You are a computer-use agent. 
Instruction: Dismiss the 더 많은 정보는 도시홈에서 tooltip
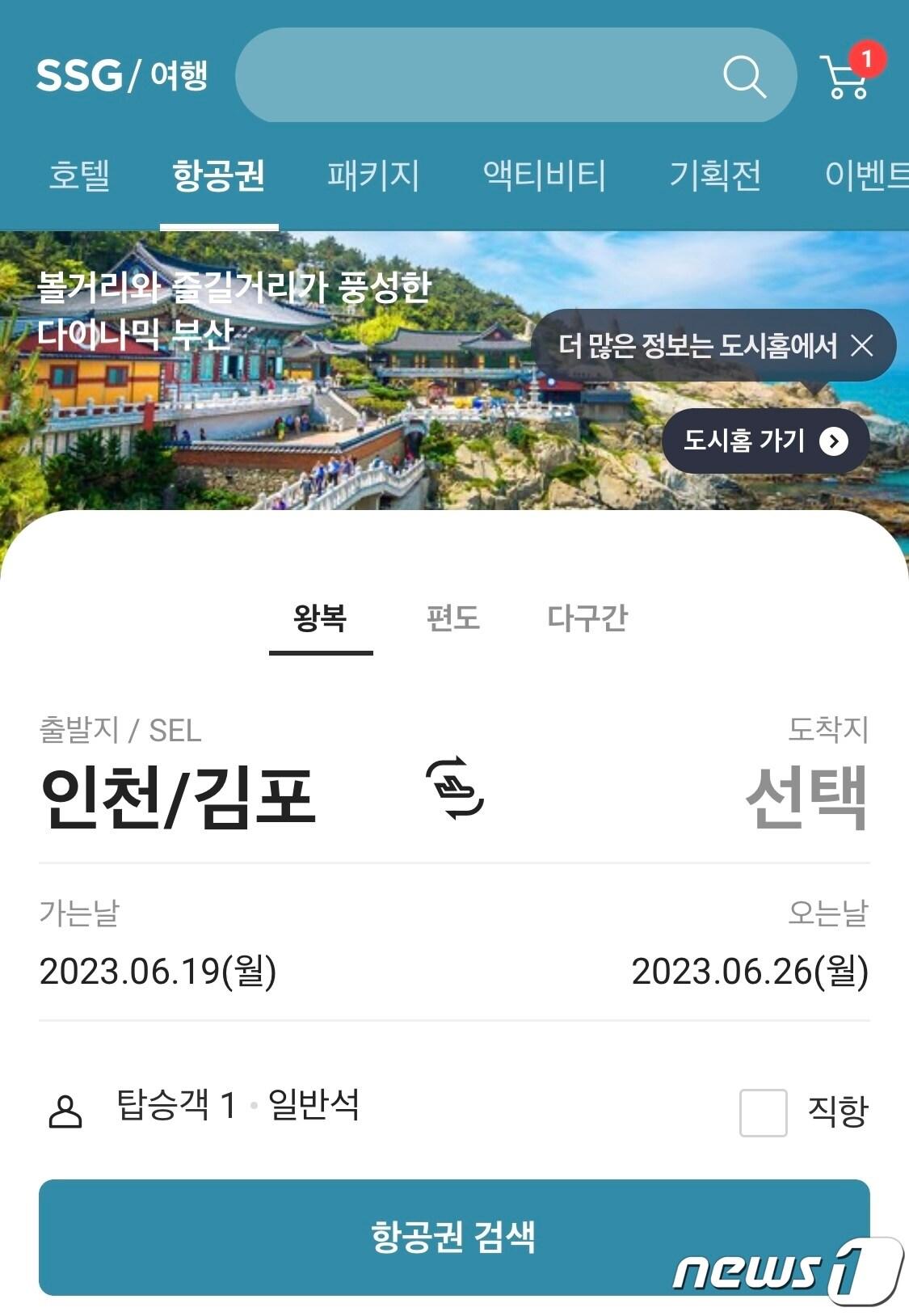point(862,346)
